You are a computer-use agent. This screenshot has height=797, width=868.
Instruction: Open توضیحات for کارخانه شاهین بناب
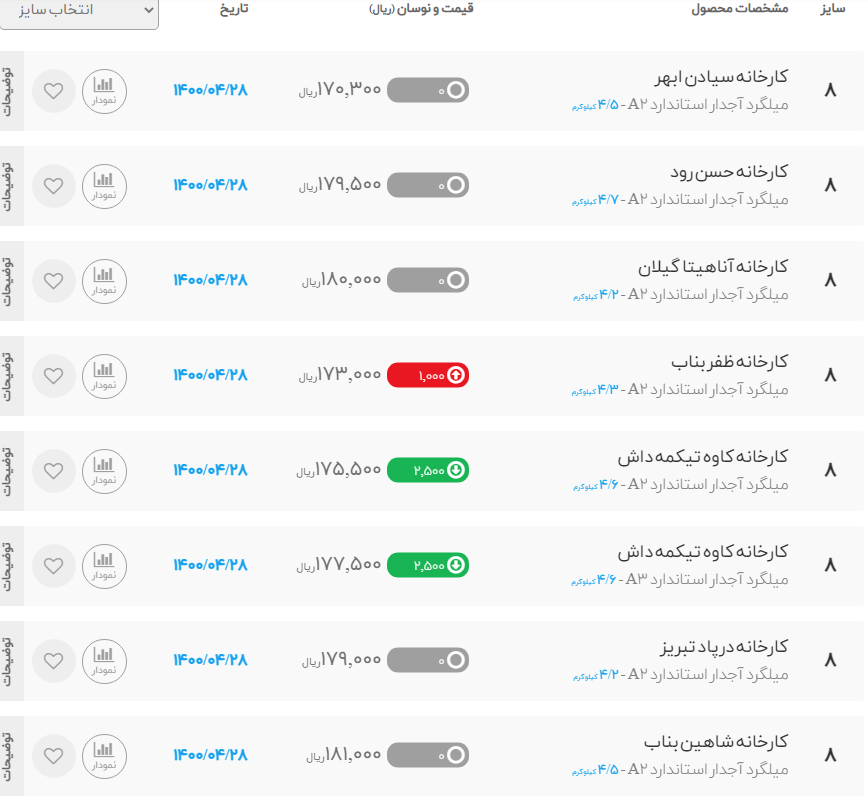(11, 756)
